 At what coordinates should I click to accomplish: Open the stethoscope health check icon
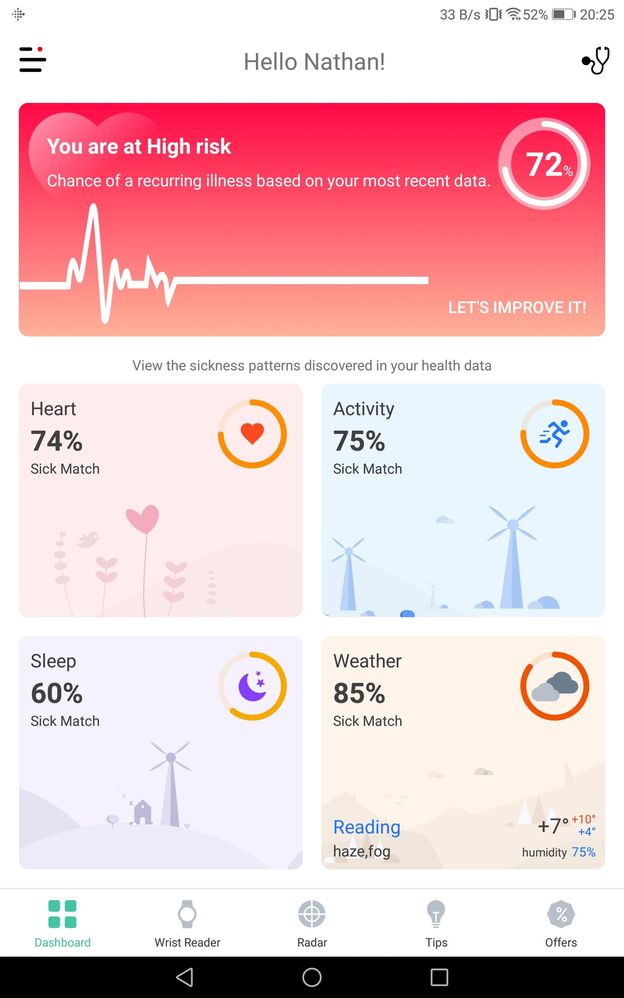click(x=595, y=61)
